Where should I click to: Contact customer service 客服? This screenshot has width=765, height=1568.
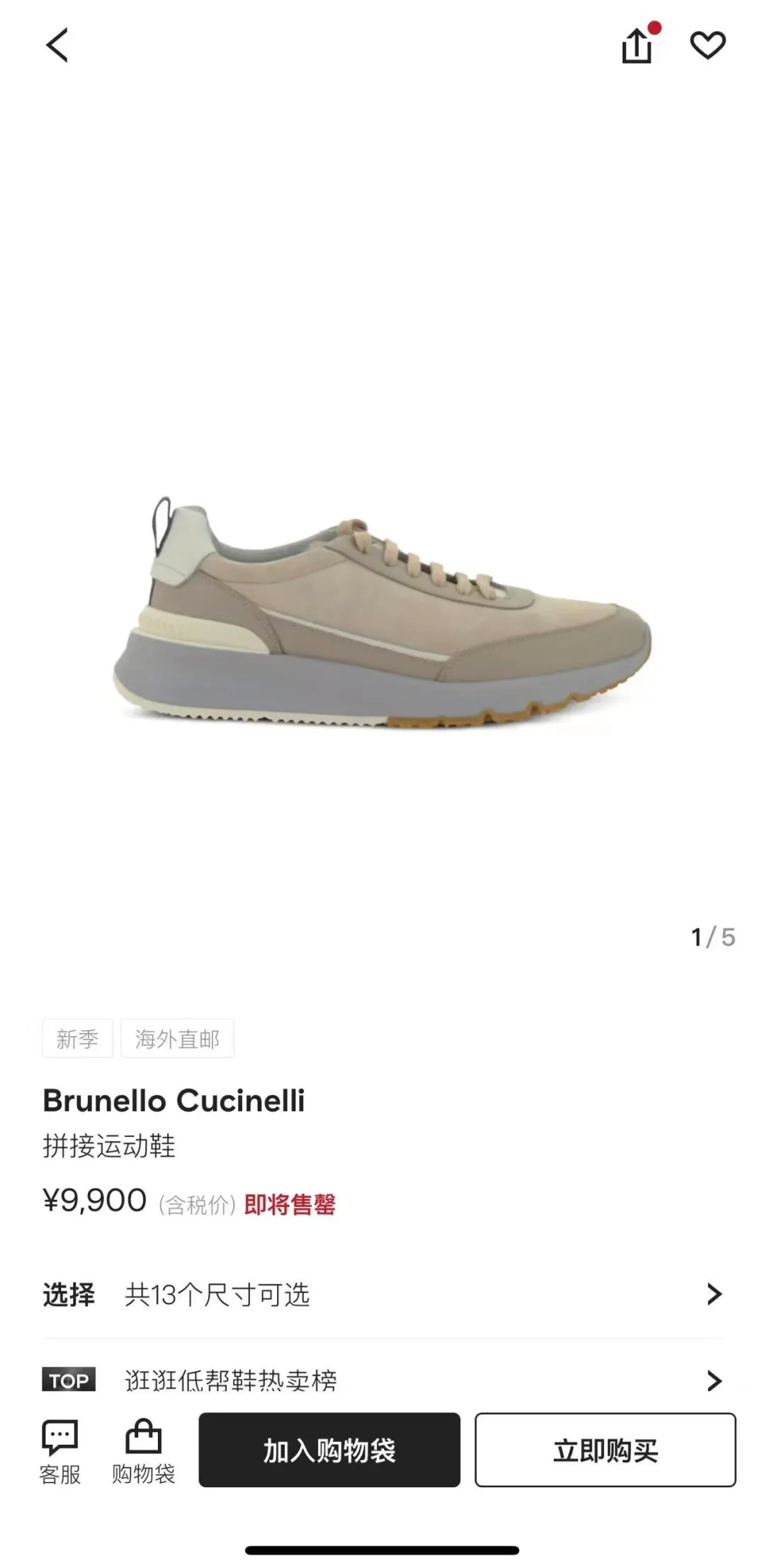(60, 1453)
